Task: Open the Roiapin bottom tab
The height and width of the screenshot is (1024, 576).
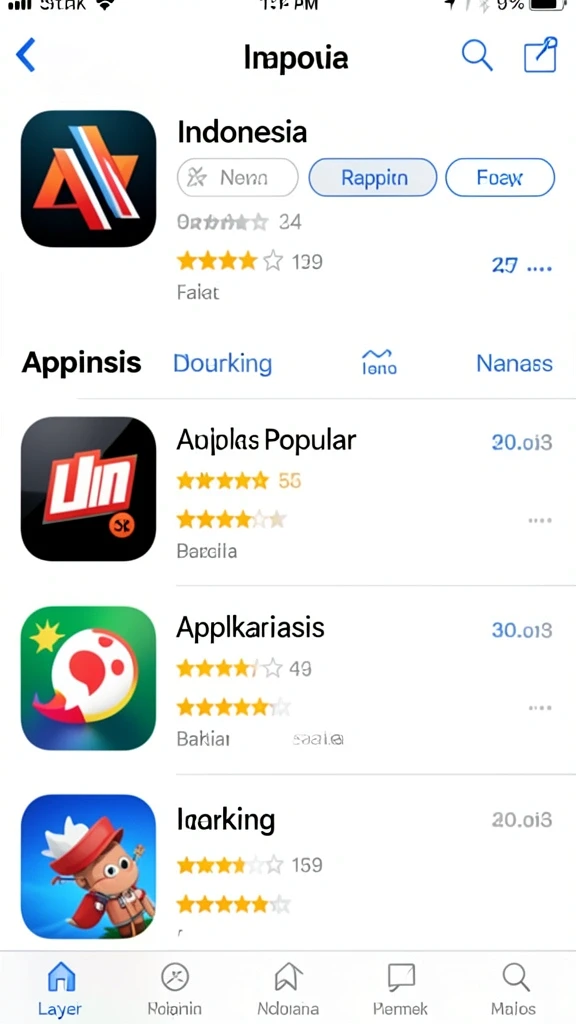Action: click(x=174, y=989)
